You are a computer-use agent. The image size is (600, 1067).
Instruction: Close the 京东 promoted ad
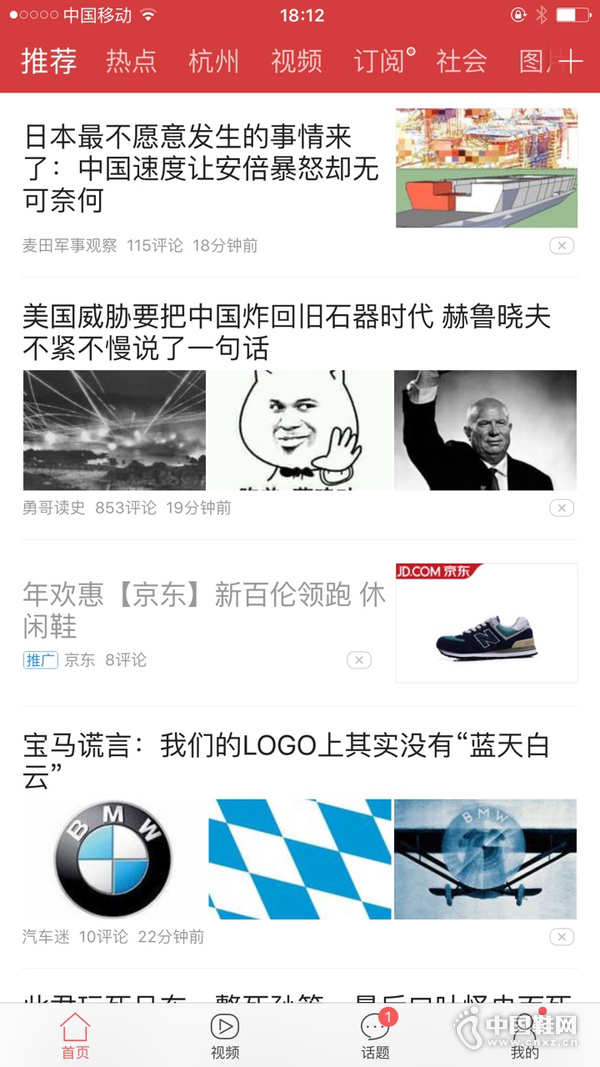[x=359, y=660]
